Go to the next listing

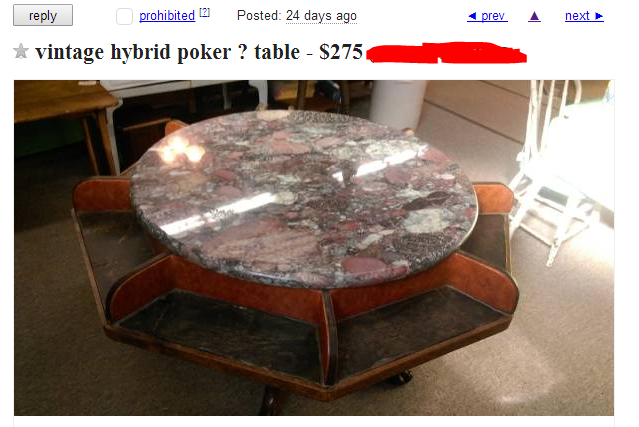tap(584, 16)
